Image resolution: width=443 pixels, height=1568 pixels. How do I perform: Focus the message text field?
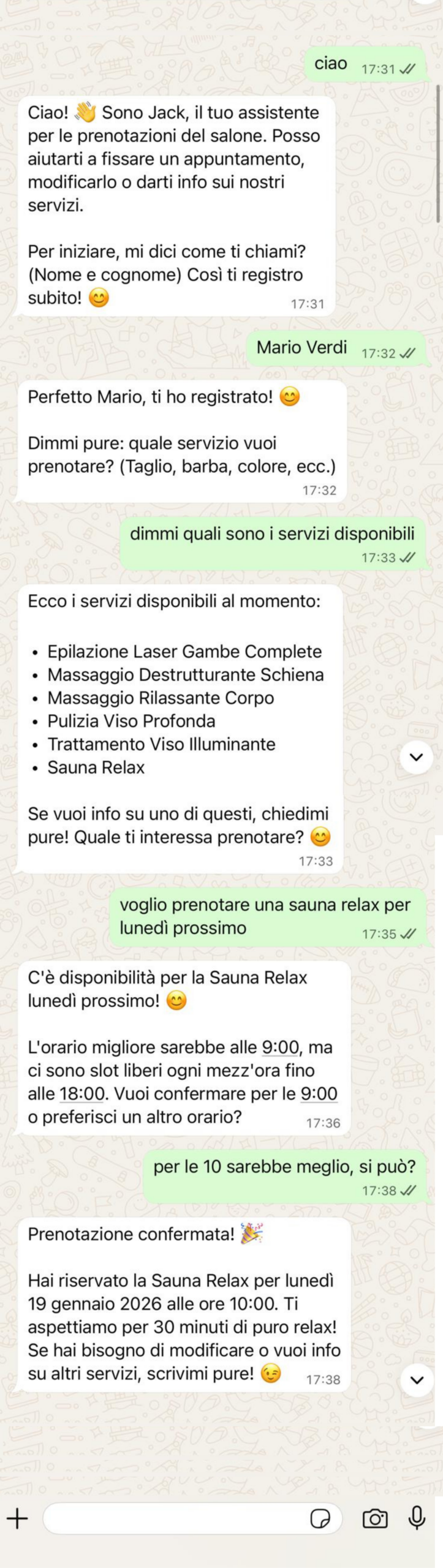(175, 1518)
